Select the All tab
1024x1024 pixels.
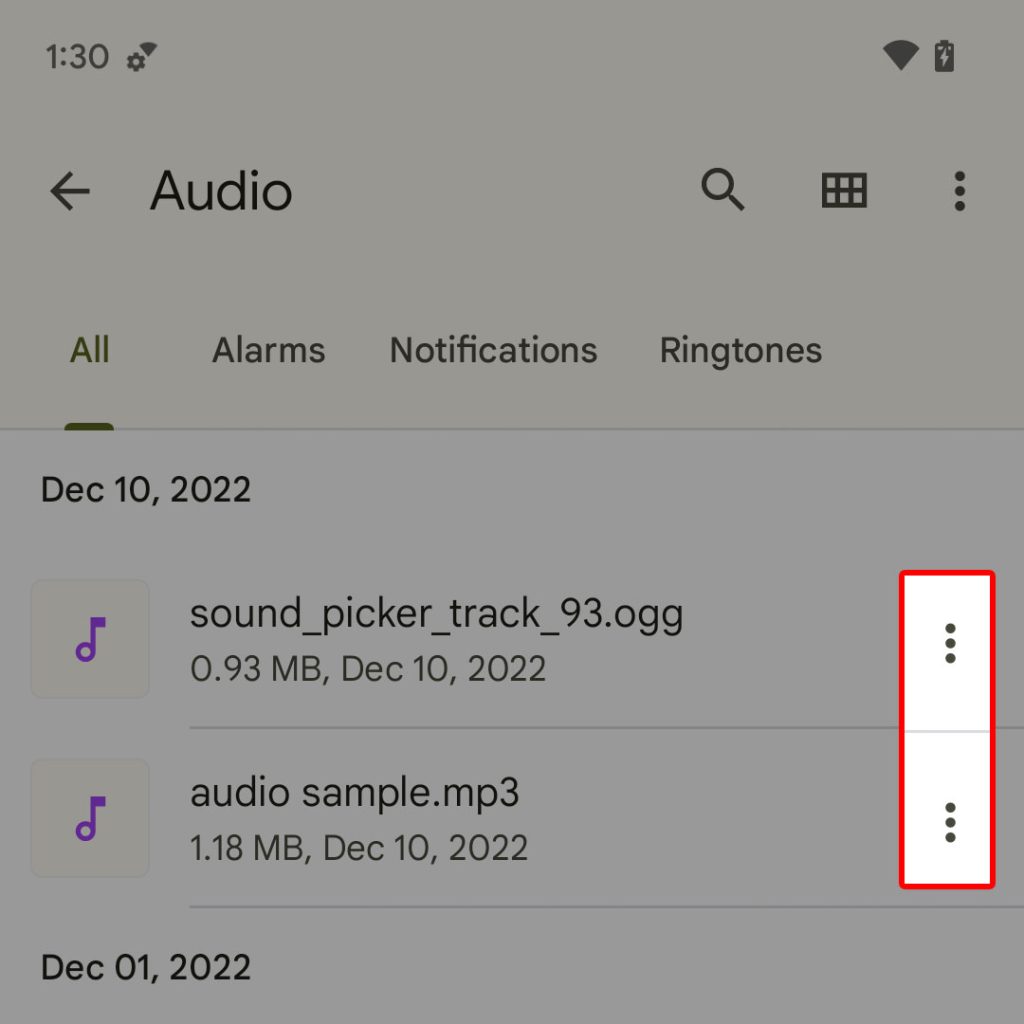[x=90, y=350]
